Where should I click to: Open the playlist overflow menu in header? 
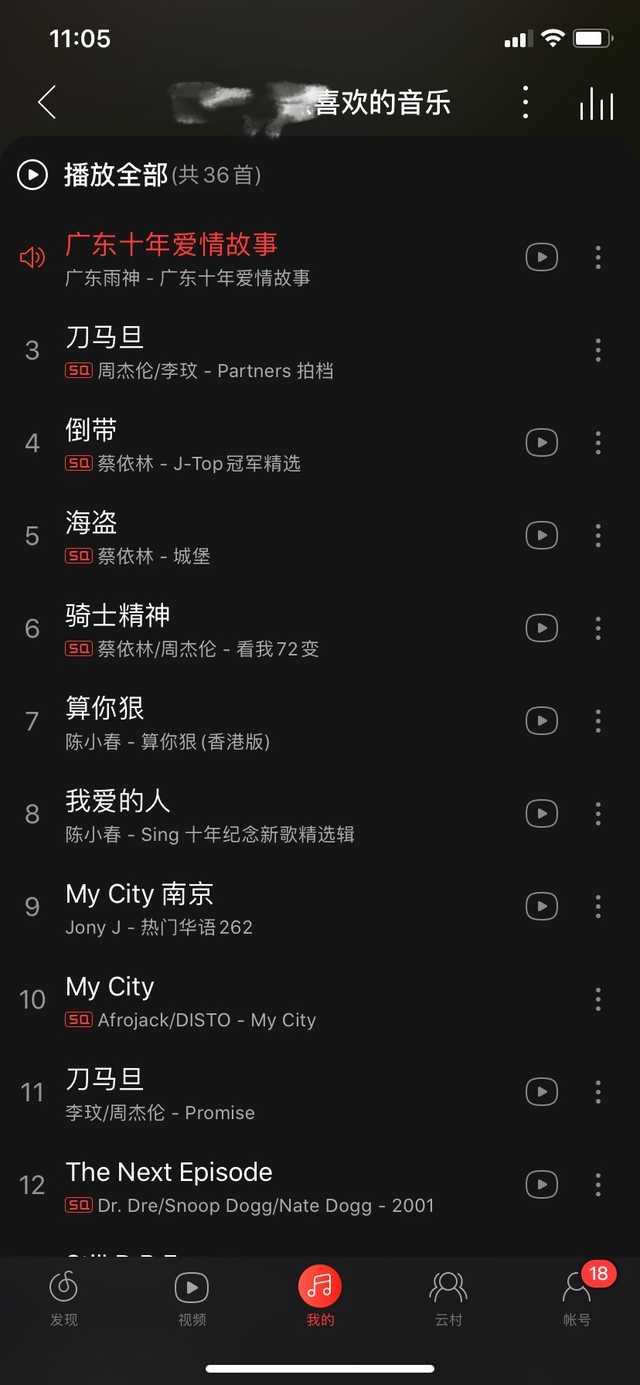[x=526, y=103]
